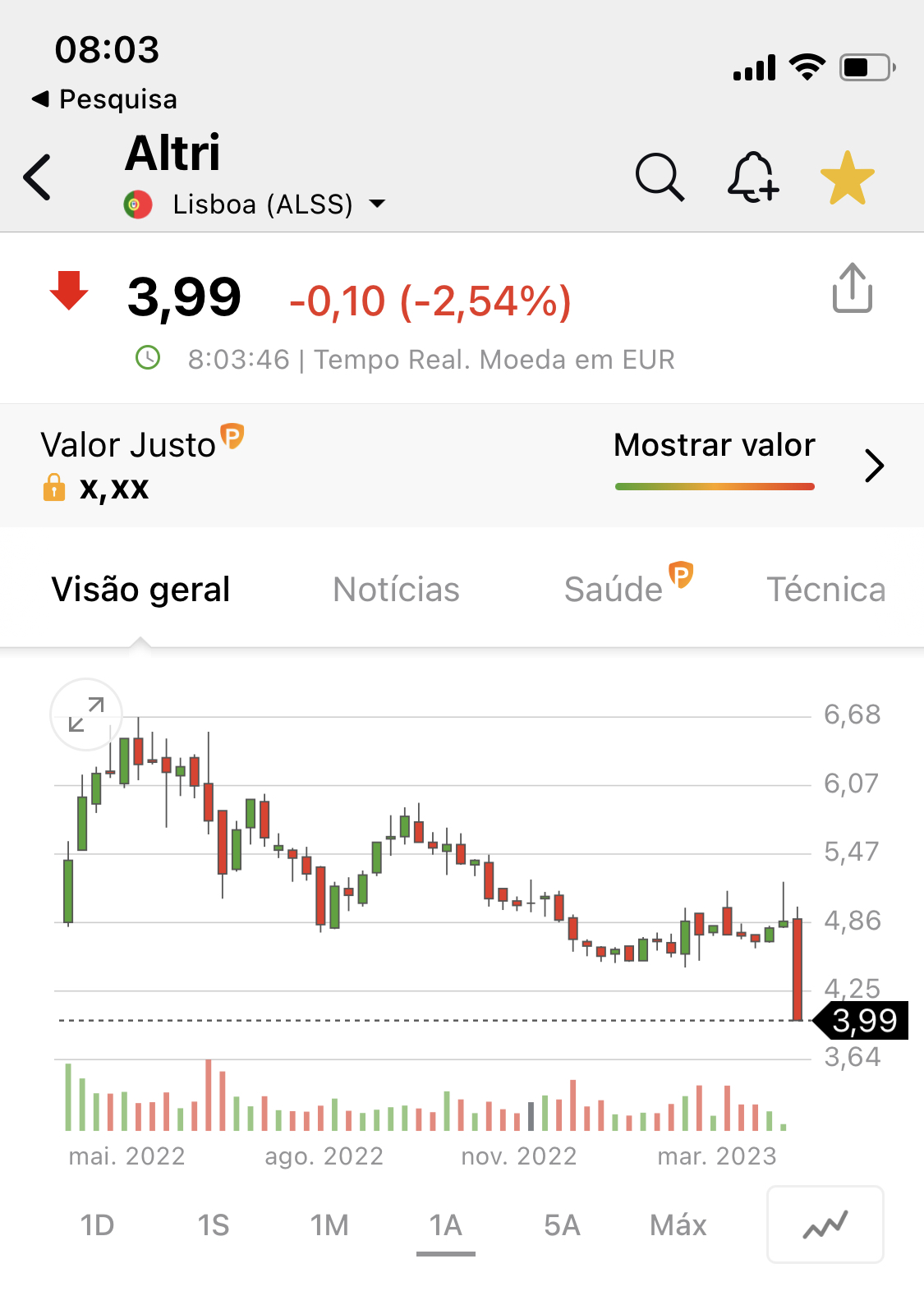
Task: Select the 1M chart range
Action: pos(329,1225)
